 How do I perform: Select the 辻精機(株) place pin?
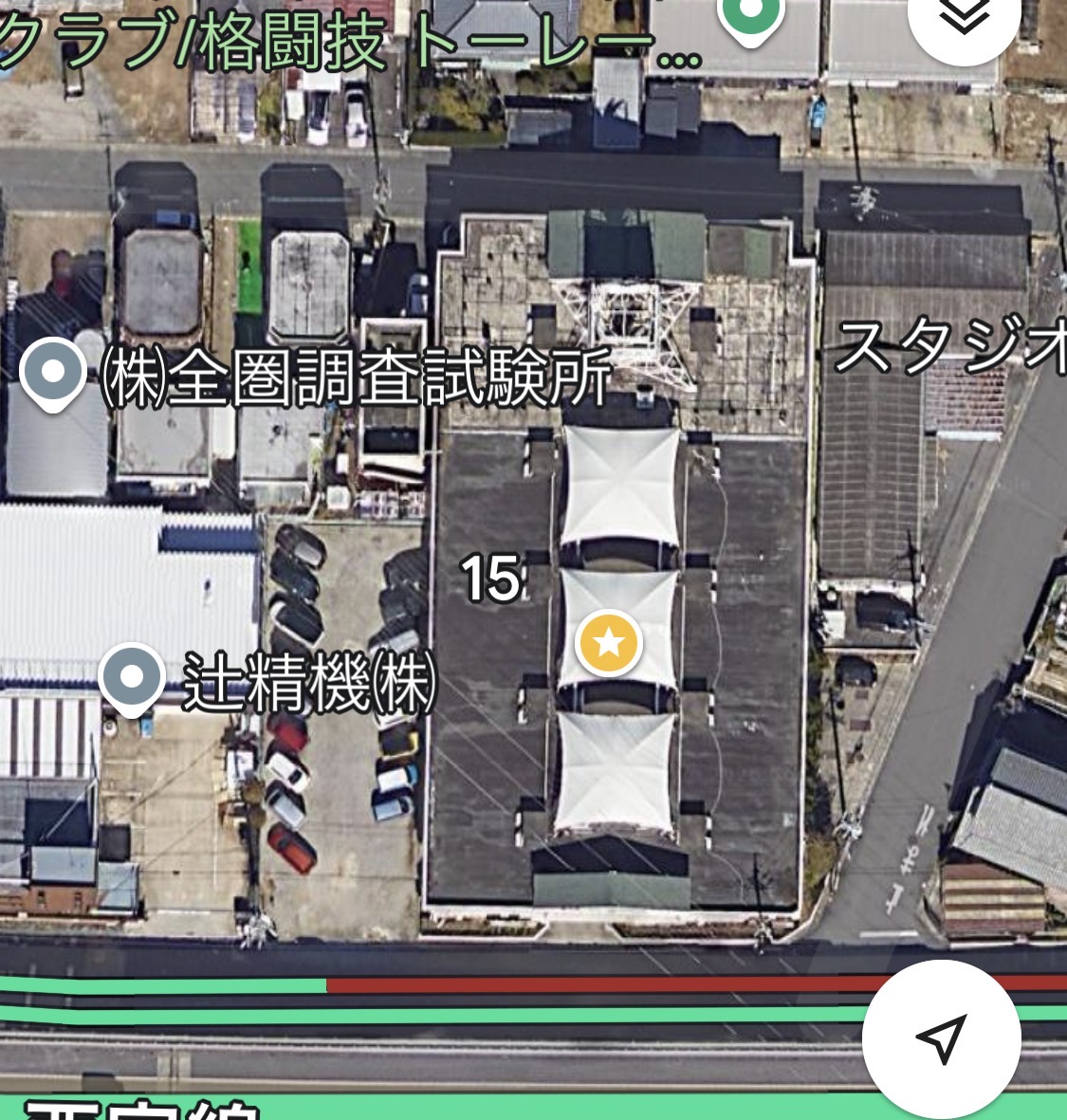pyautogui.click(x=133, y=678)
